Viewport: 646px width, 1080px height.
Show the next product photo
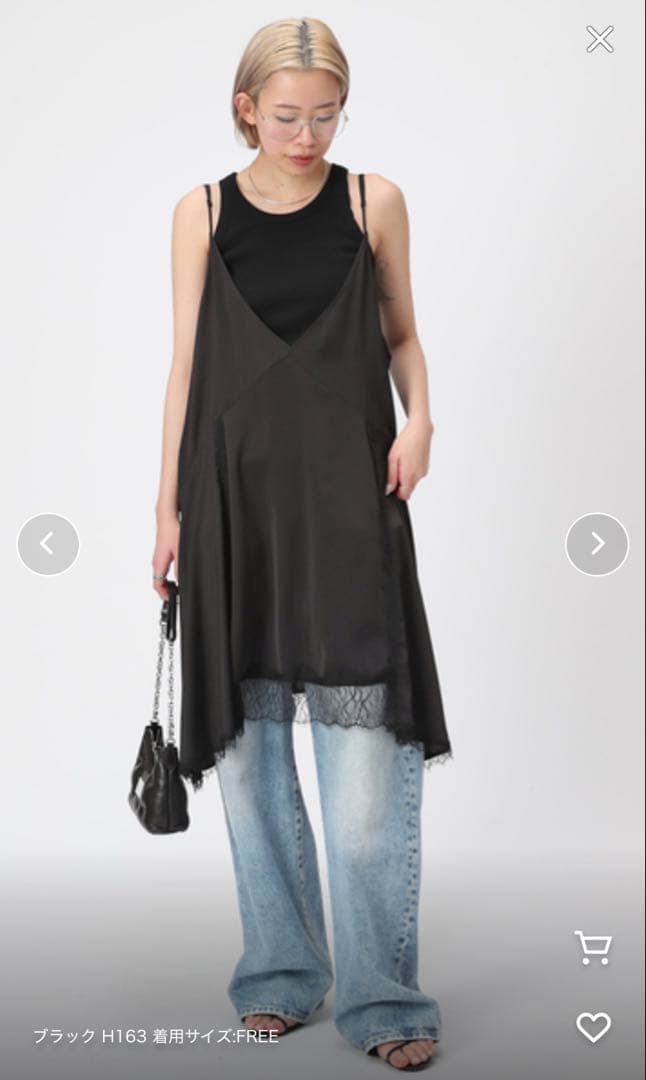pyautogui.click(x=597, y=544)
